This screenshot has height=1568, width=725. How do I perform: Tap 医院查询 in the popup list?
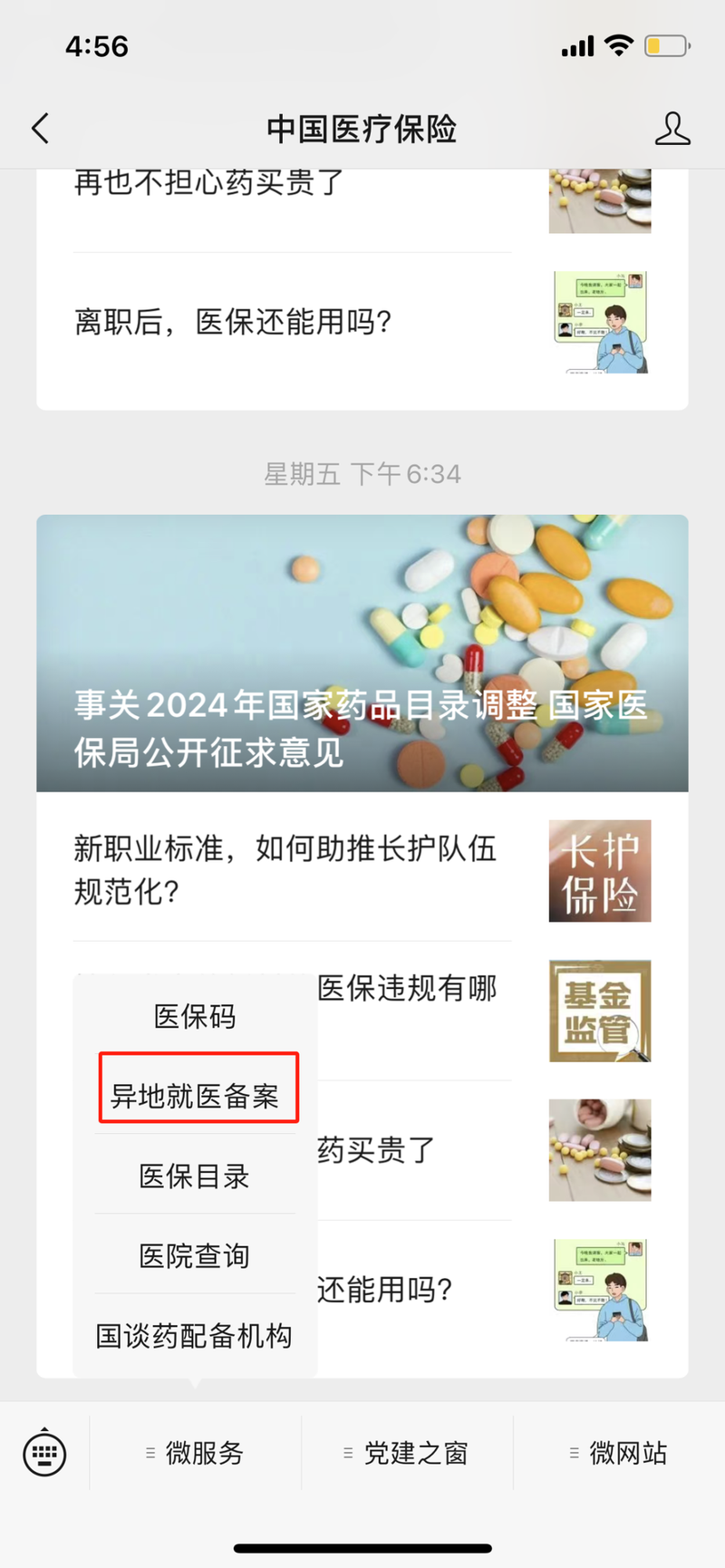click(x=193, y=1255)
